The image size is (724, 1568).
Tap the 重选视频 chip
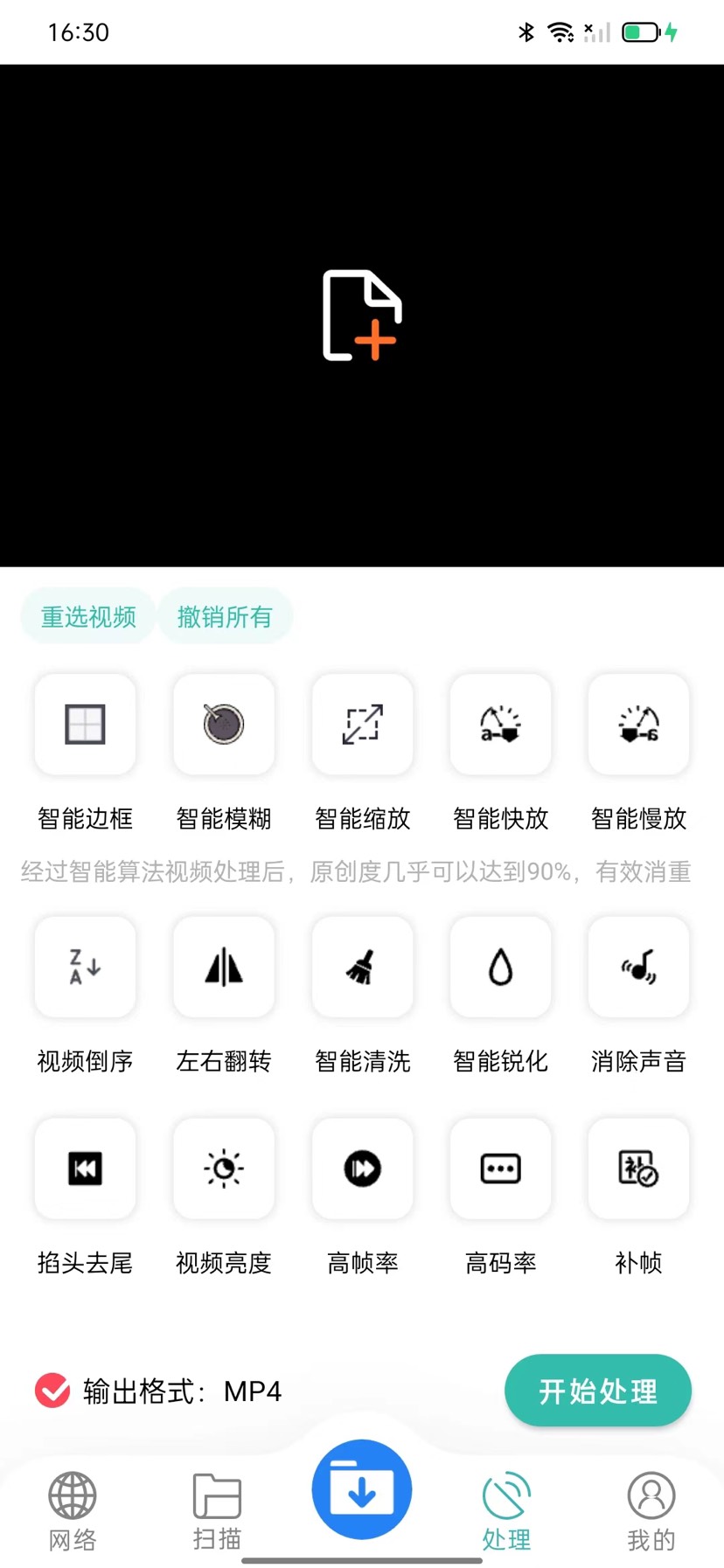click(x=88, y=616)
